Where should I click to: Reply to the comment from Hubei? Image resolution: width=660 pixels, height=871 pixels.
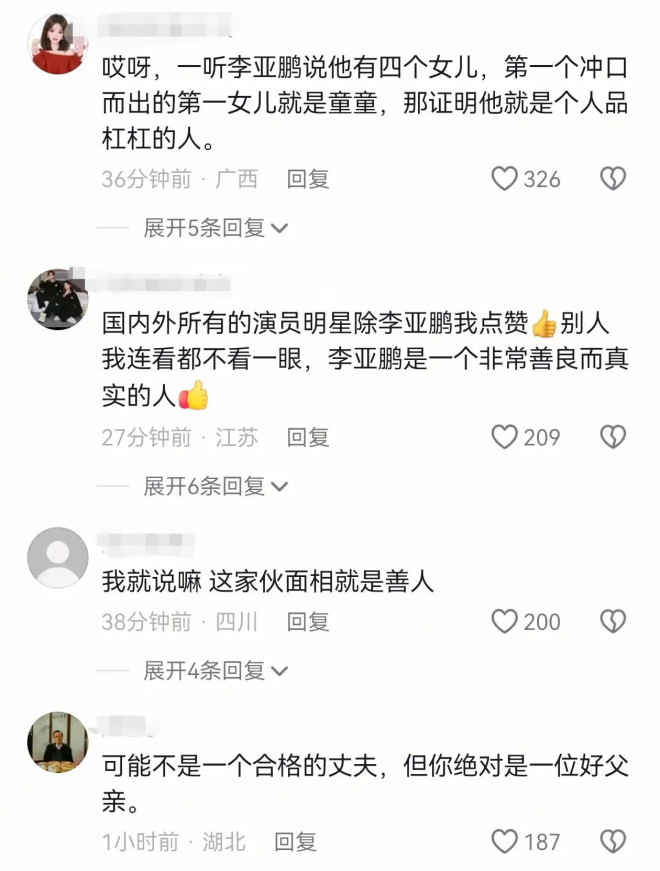coord(295,842)
